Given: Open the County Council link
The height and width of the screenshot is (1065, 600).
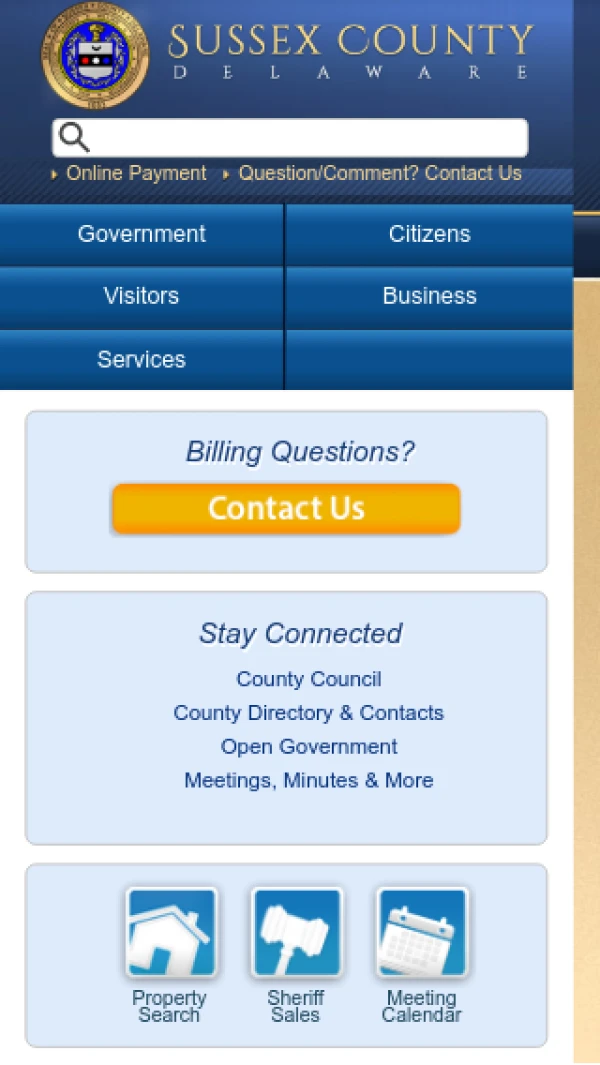Looking at the screenshot, I should click(x=308, y=679).
